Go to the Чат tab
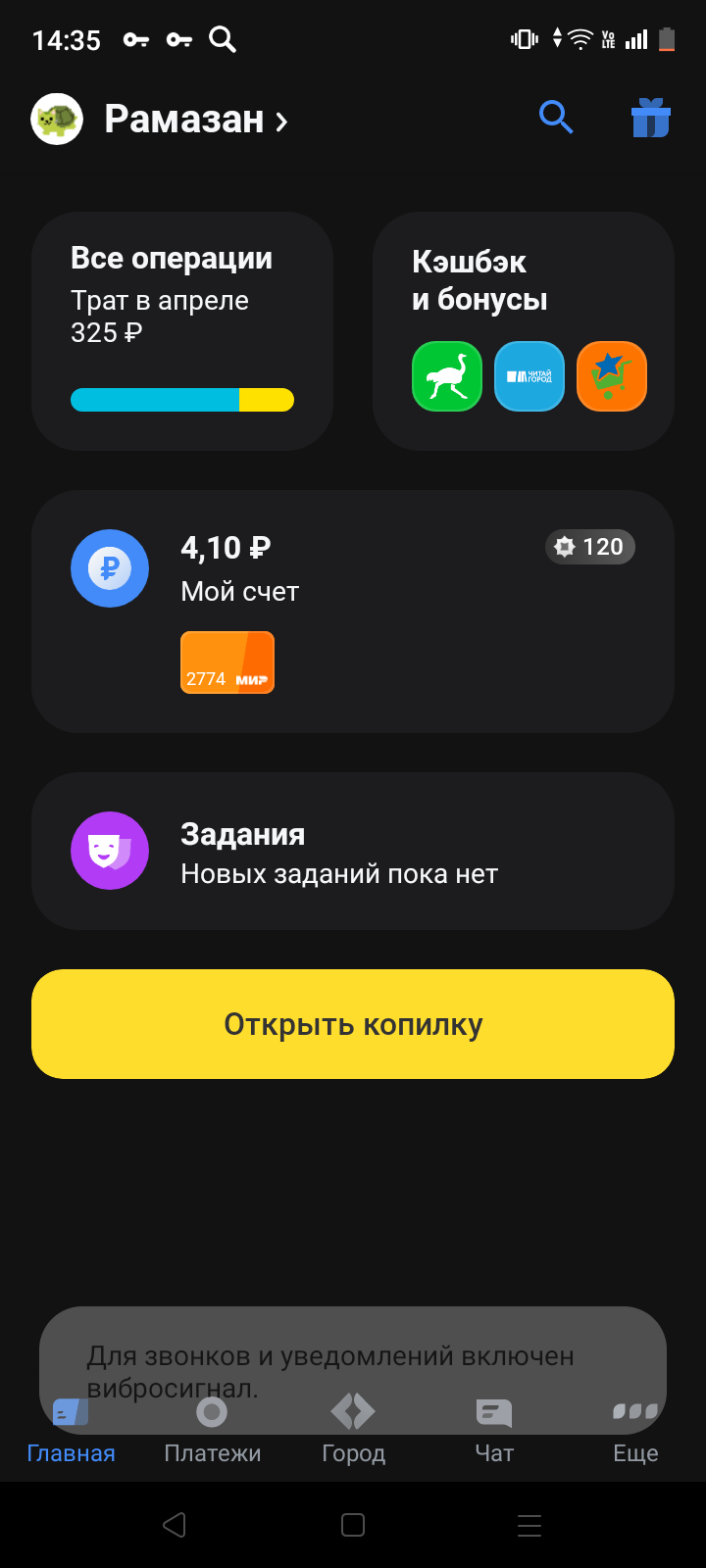706x1568 pixels. [494, 1431]
